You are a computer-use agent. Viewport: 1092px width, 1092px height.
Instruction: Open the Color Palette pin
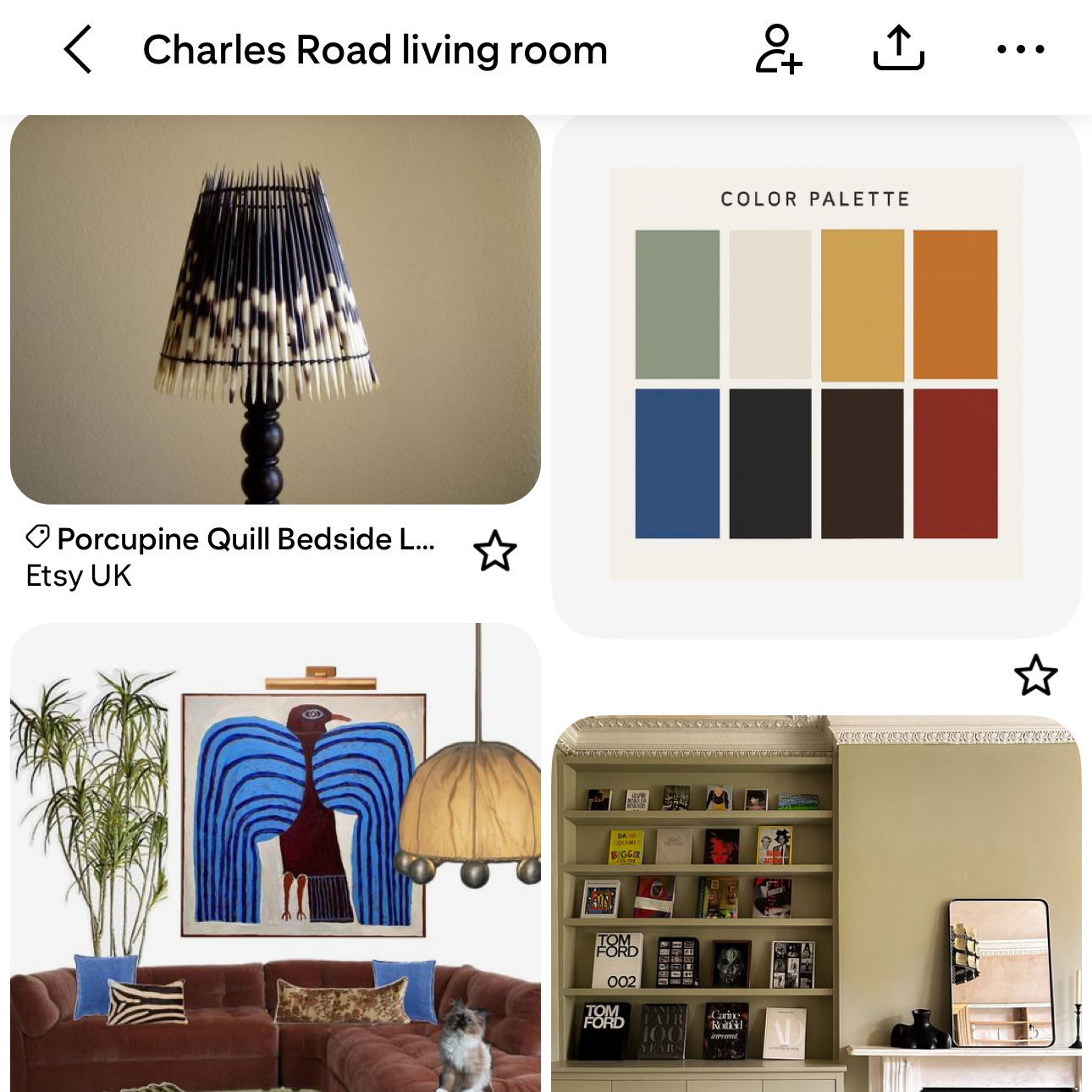pyautogui.click(x=816, y=375)
